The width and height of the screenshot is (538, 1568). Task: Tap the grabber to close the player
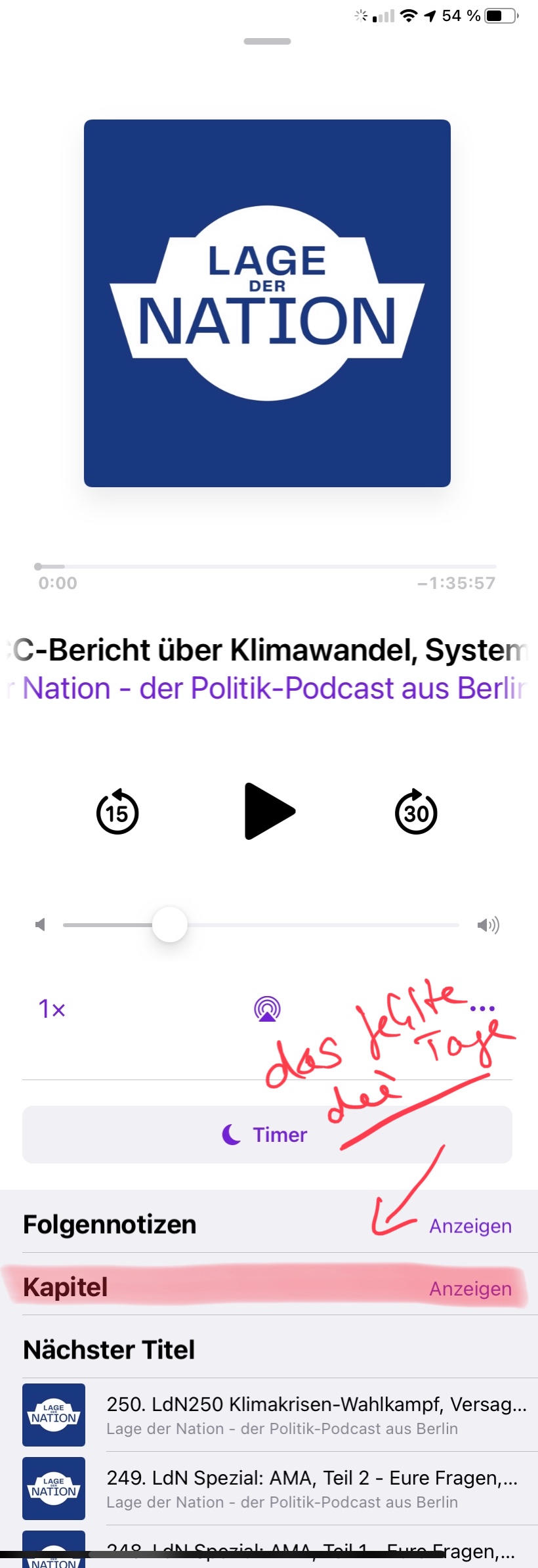coord(267,41)
